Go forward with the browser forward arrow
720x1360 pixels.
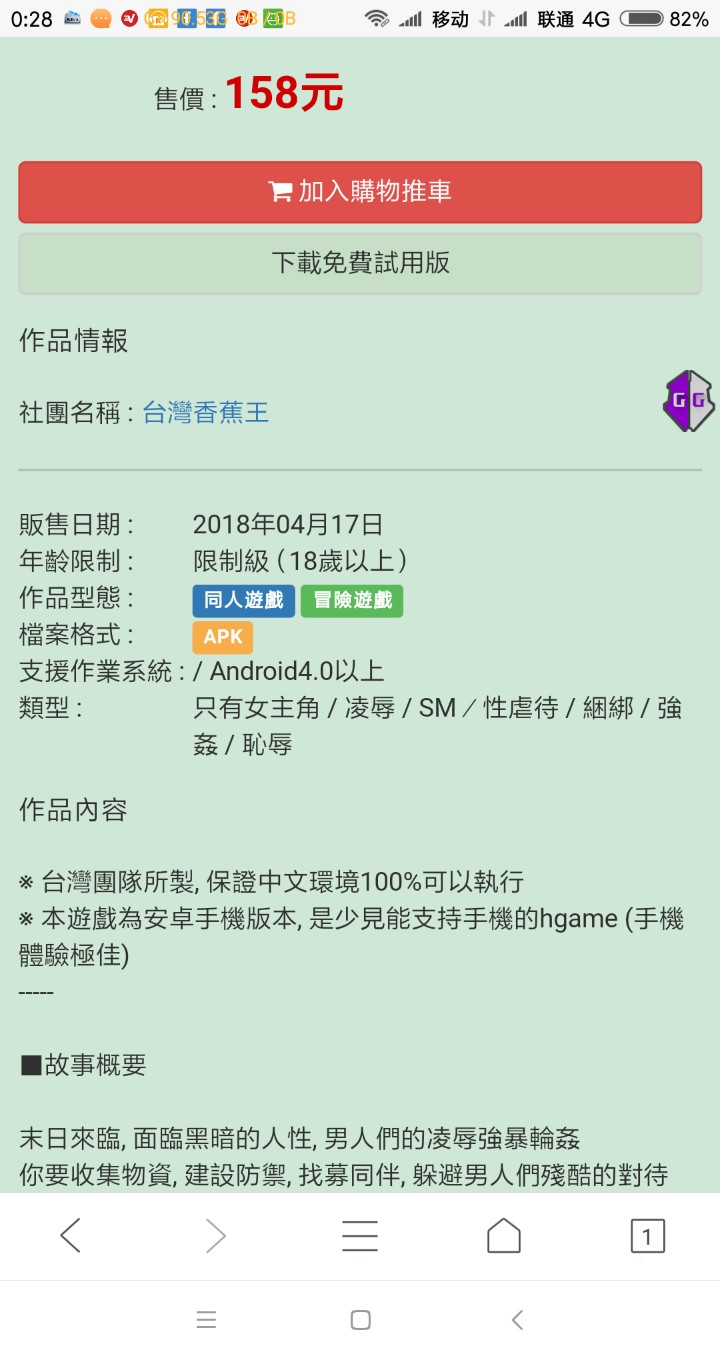pos(215,1237)
